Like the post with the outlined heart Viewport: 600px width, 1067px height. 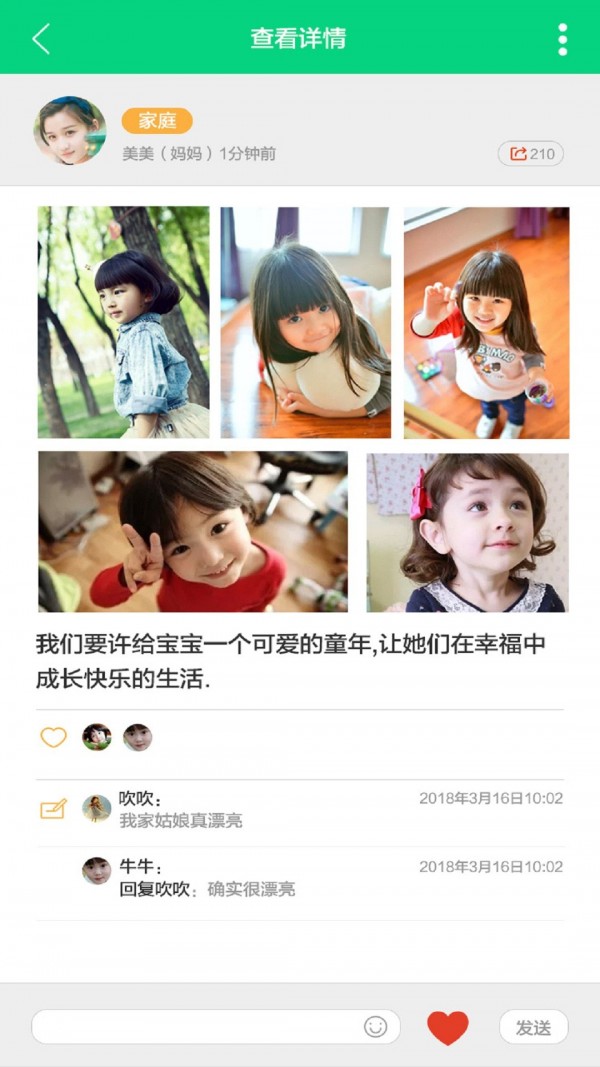(x=53, y=738)
